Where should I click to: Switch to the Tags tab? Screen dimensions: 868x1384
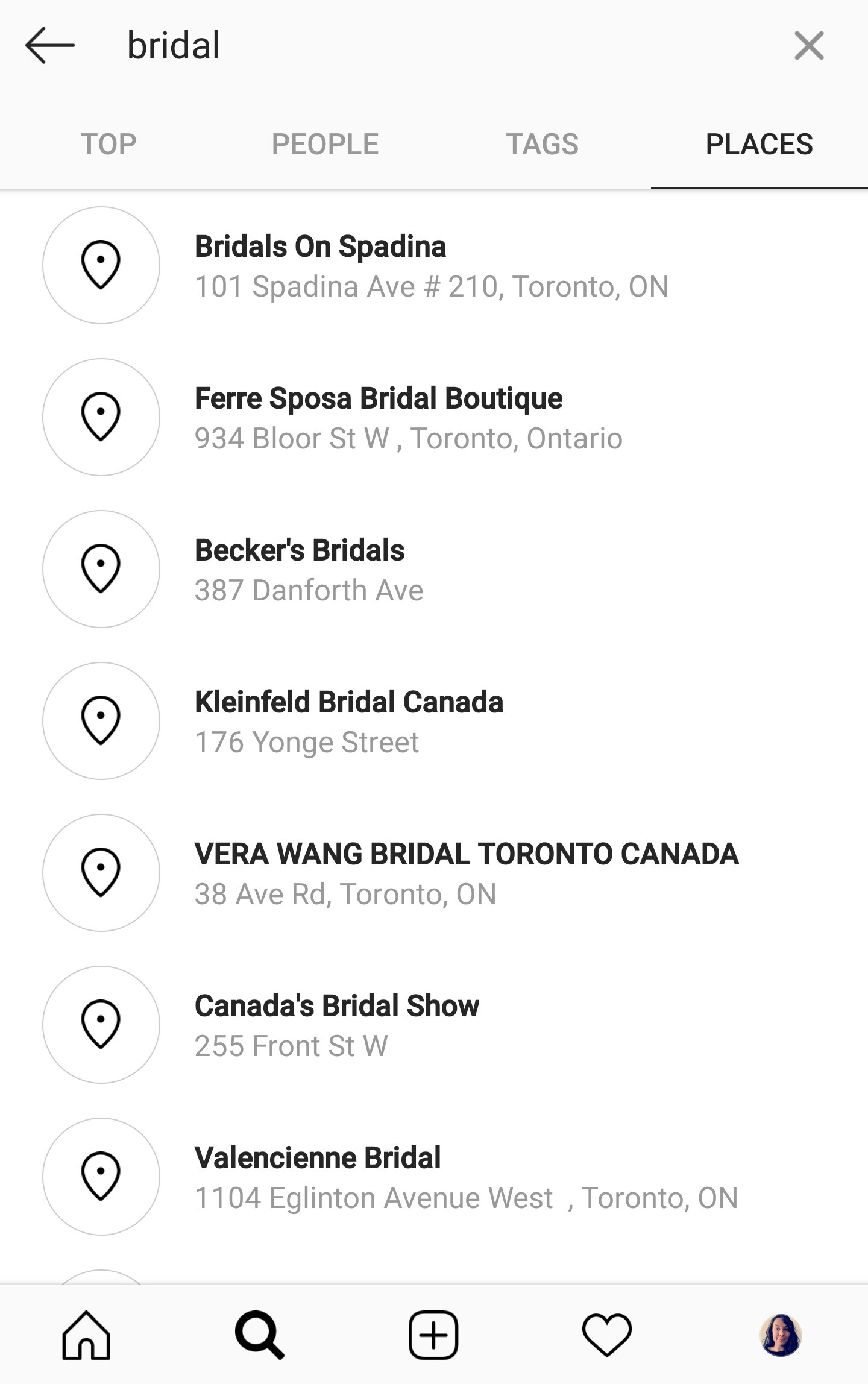(542, 145)
